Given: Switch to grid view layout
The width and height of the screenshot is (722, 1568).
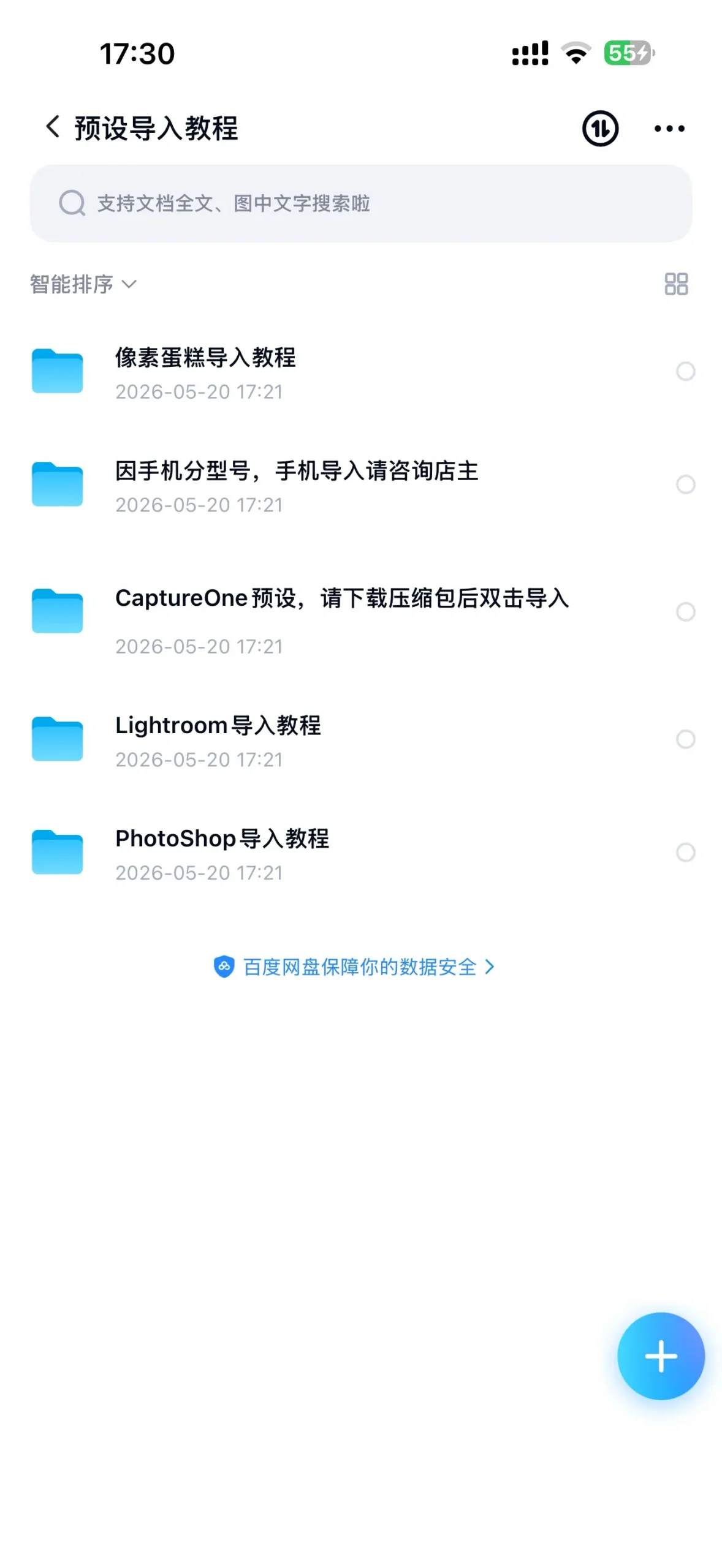Looking at the screenshot, I should tap(675, 284).
